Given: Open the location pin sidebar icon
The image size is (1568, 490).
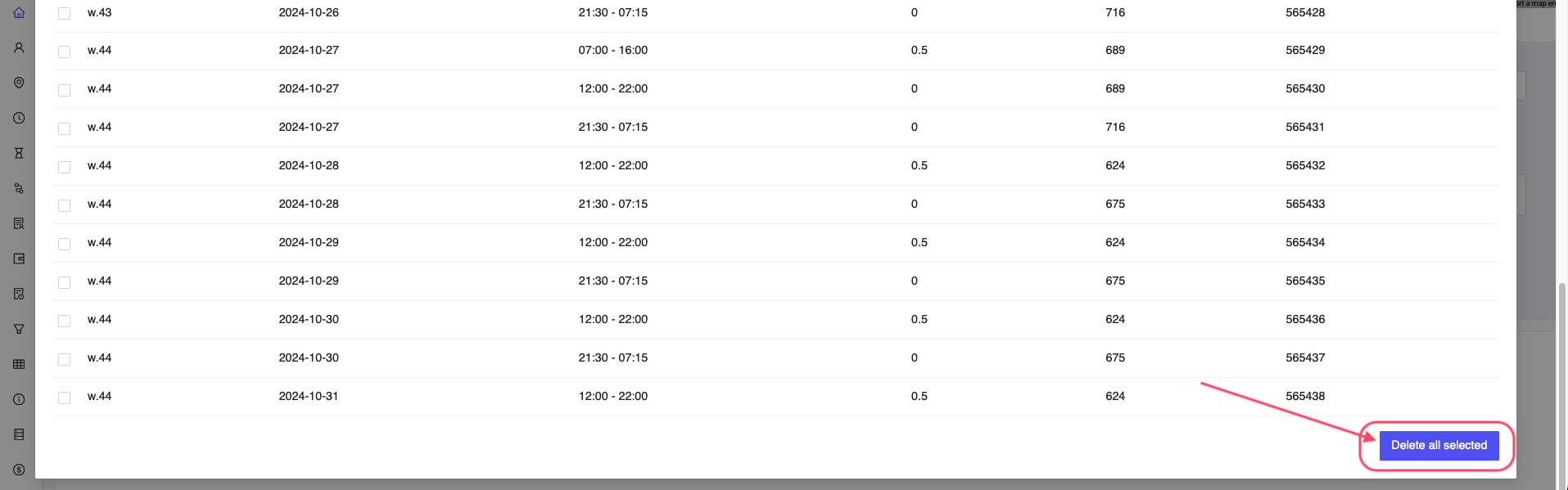Looking at the screenshot, I should (x=19, y=83).
